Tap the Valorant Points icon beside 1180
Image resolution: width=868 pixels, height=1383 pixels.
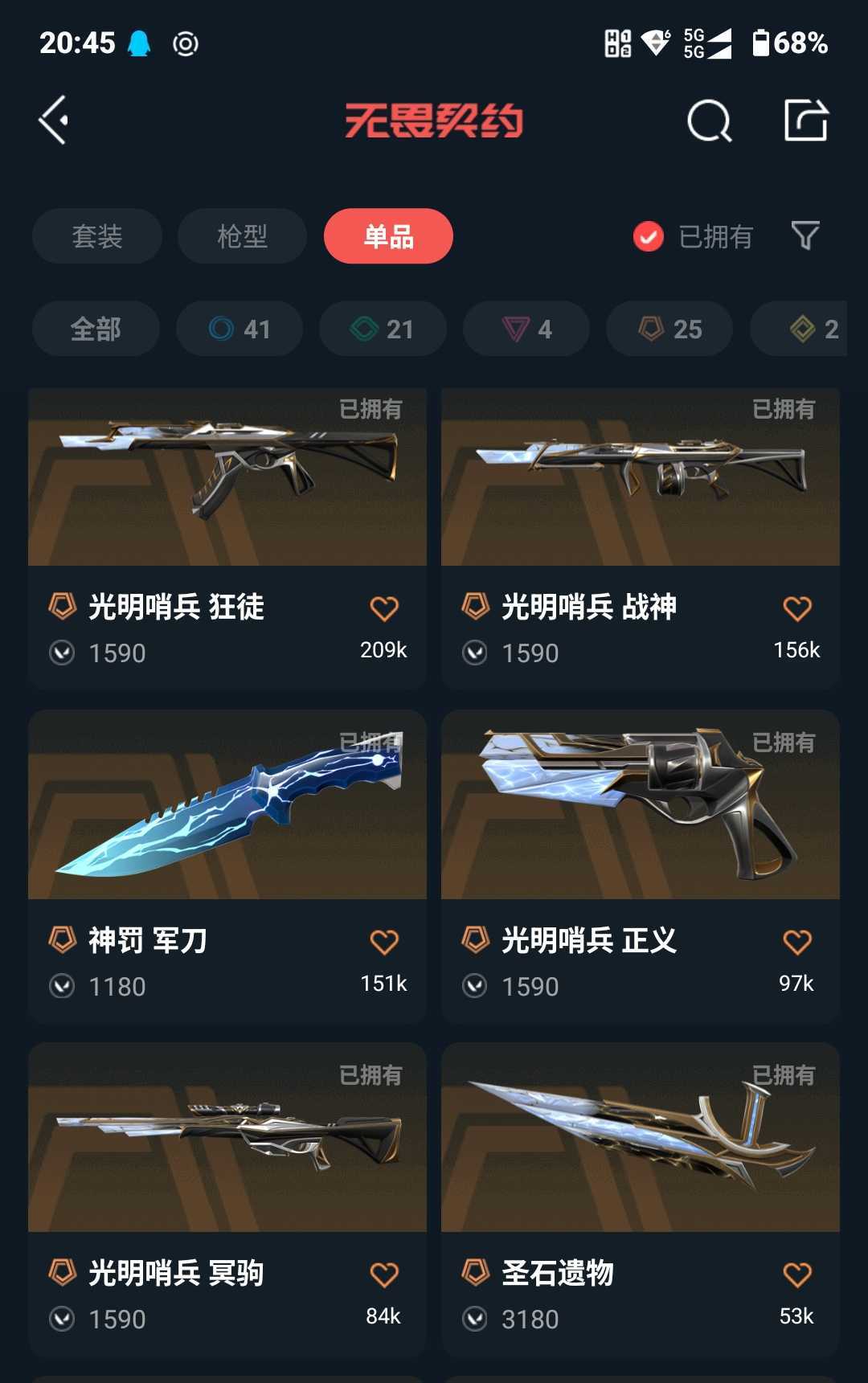click(x=62, y=985)
